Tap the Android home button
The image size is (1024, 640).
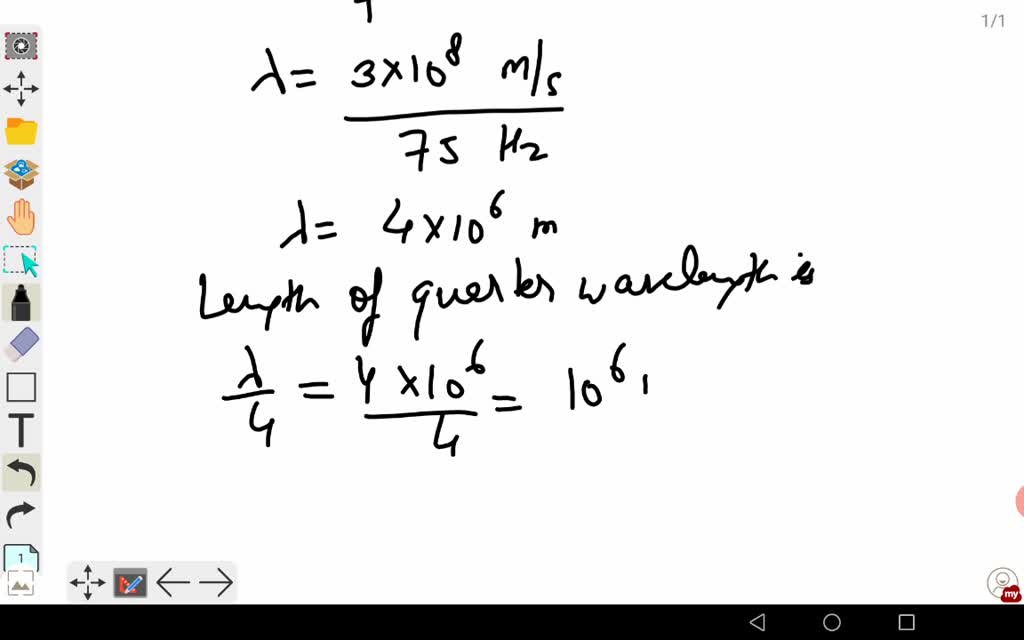point(832,622)
